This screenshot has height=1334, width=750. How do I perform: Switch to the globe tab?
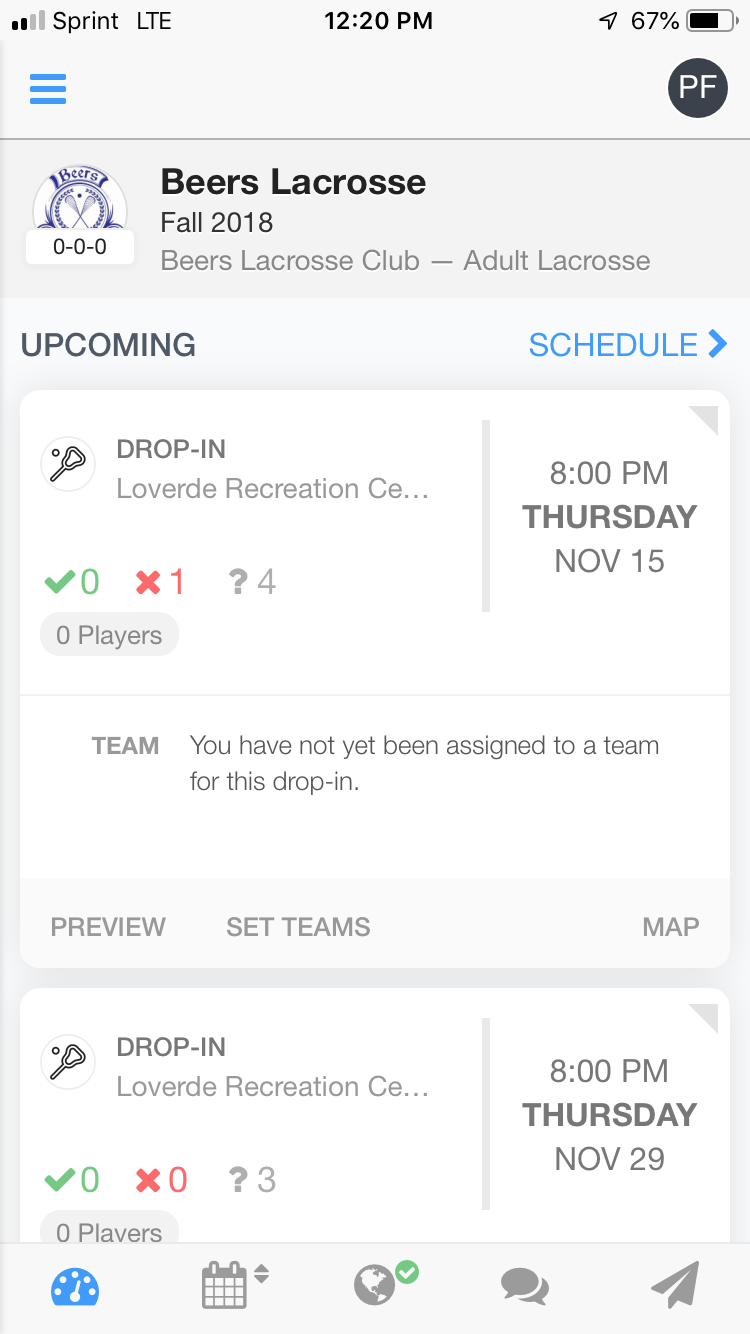[x=380, y=1284]
